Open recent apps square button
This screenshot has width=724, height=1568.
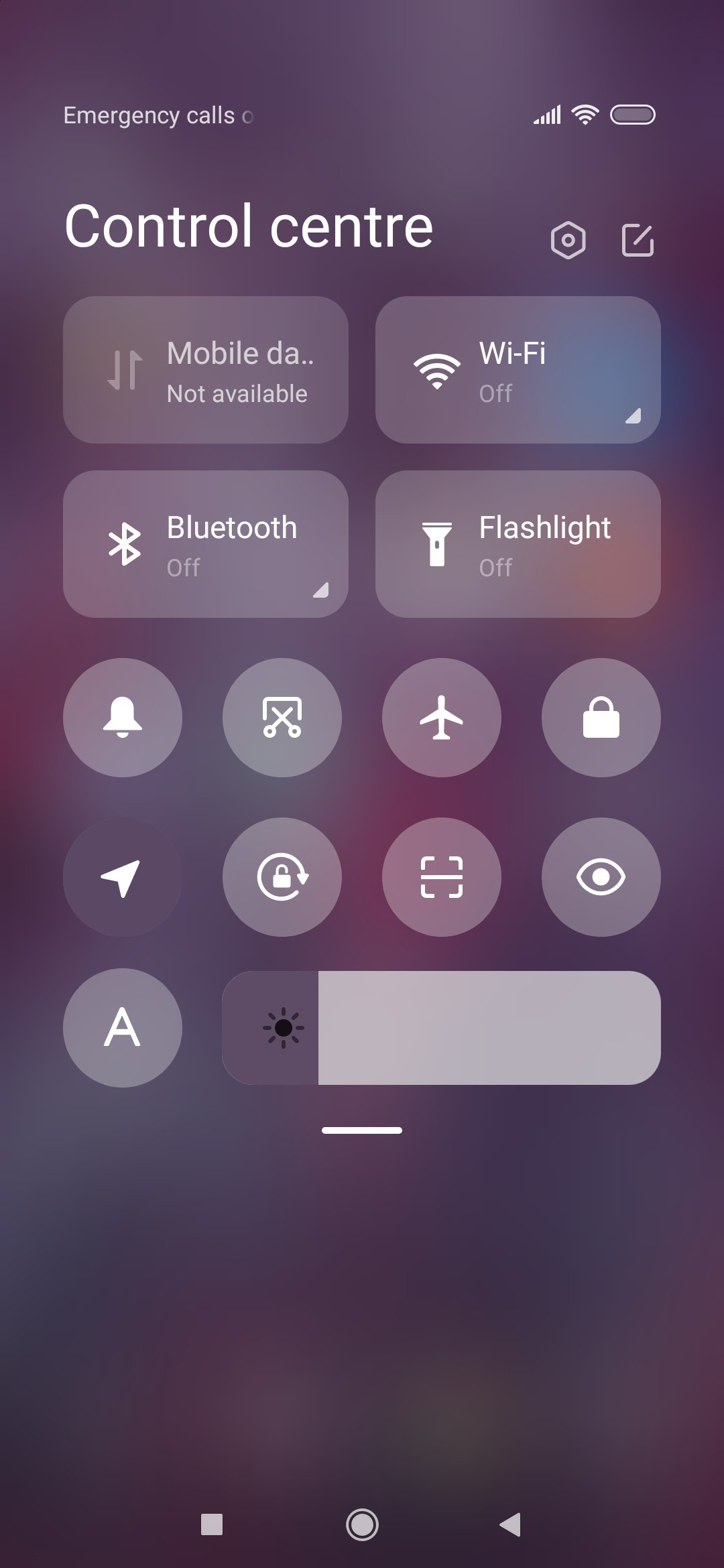pos(212,1524)
